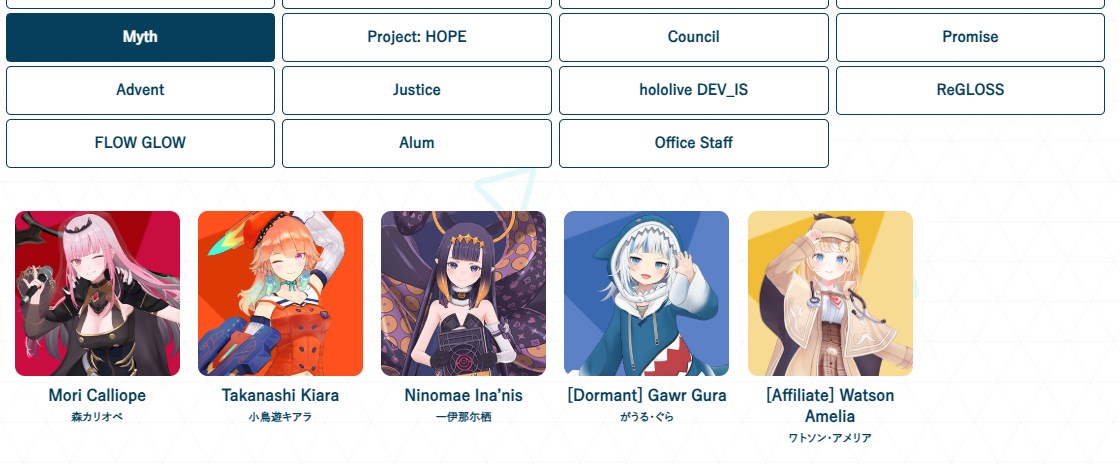Open Gawr Gura's profile card
The height and width of the screenshot is (464, 1120).
(x=646, y=293)
